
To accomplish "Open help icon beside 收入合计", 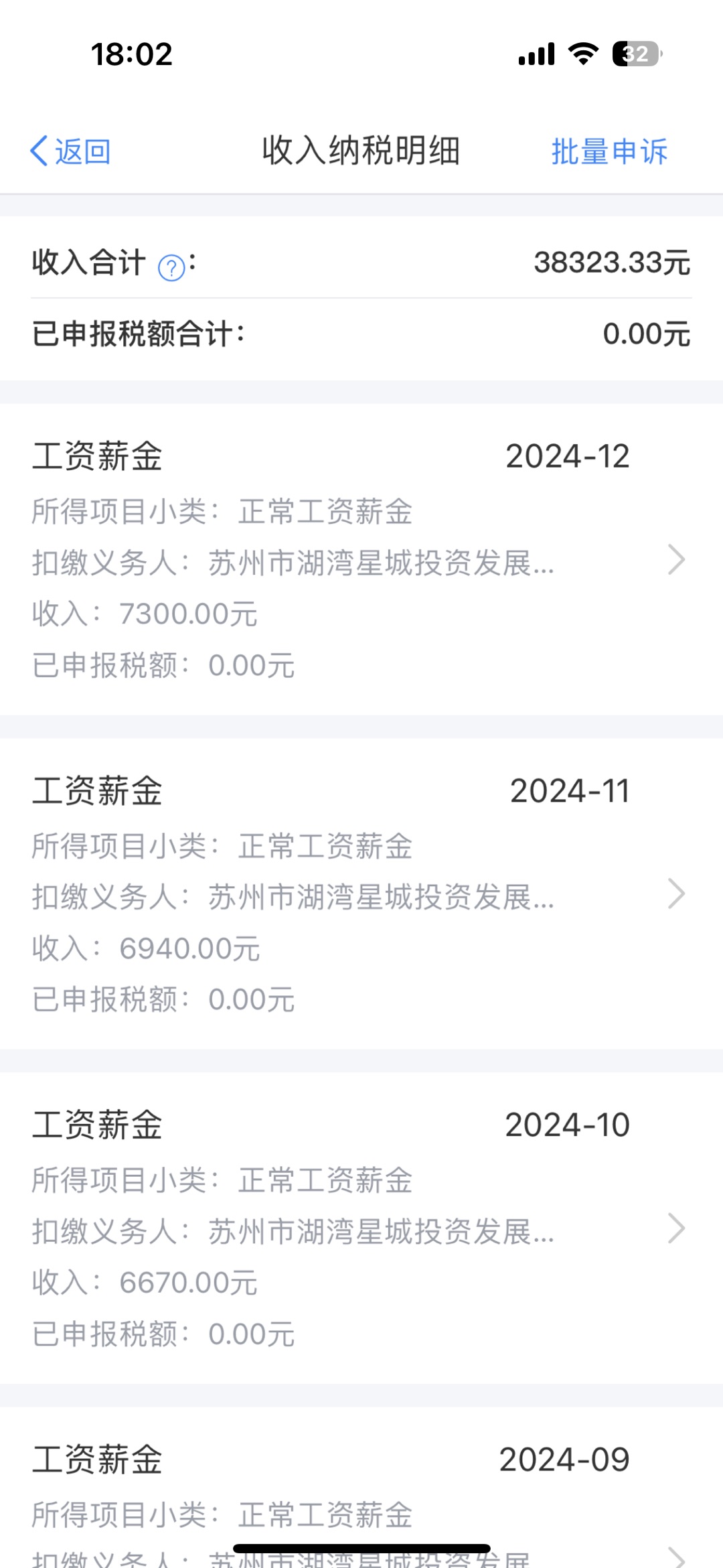I will point(171,268).
